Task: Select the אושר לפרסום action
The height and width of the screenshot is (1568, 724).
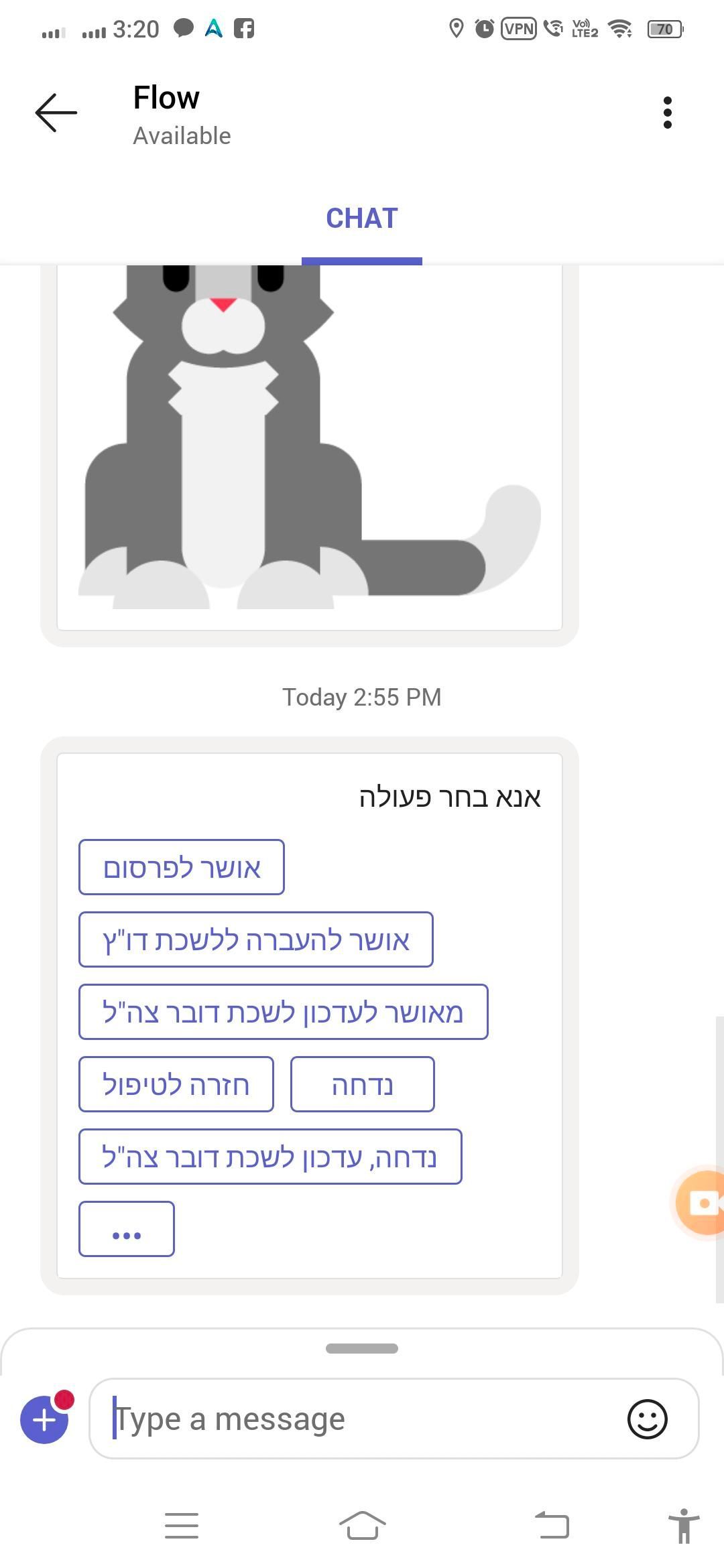Action: click(x=182, y=867)
